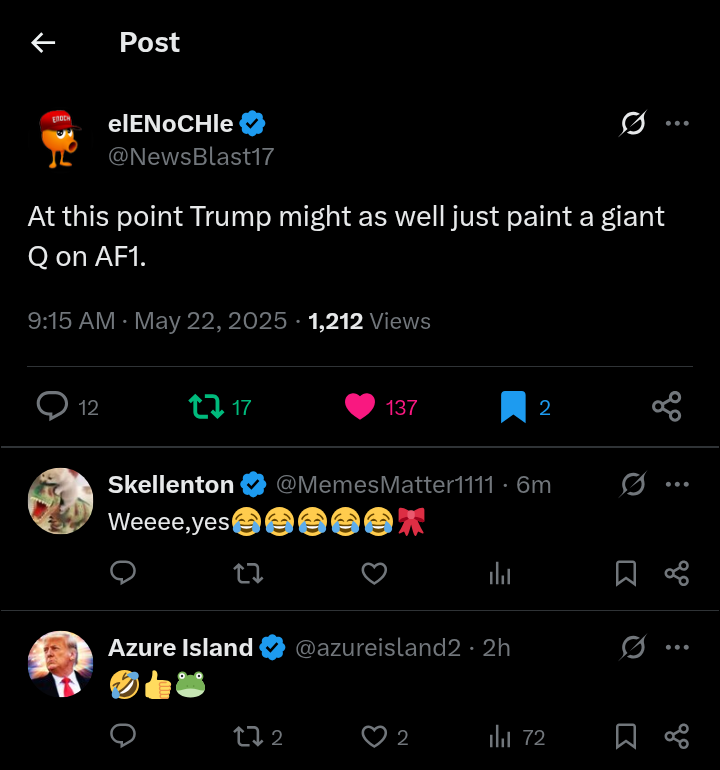Unlike elENoCHle's post
The width and height of the screenshot is (720, 770).
[x=359, y=406]
